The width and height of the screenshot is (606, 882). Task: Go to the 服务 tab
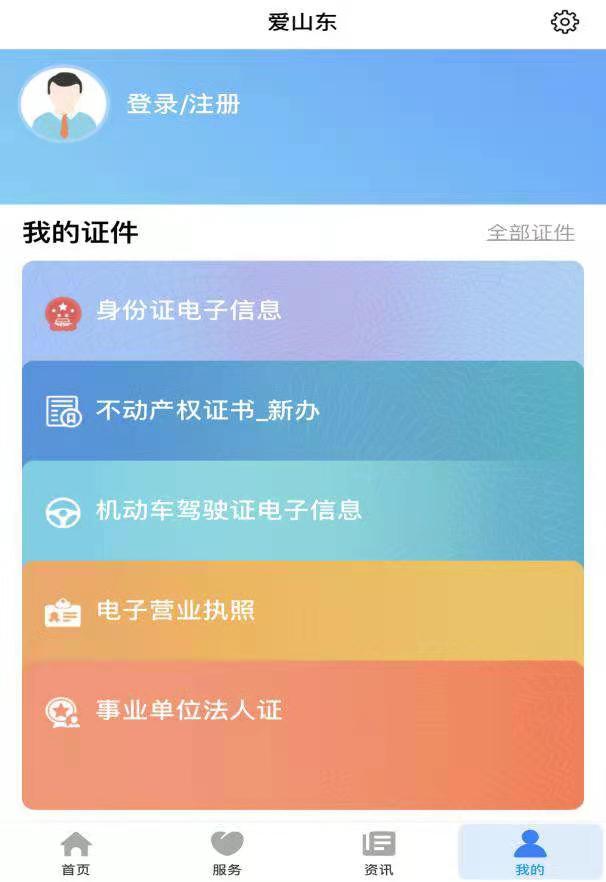click(227, 853)
